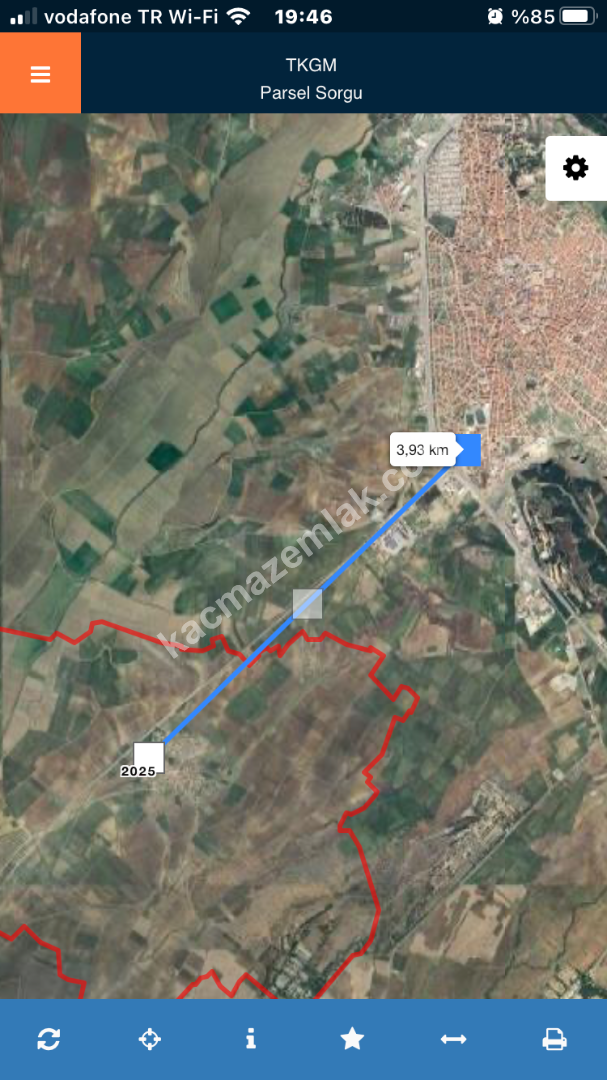
Task: Tap the blue measurement endpoint marker
Action: pyautogui.click(x=468, y=450)
